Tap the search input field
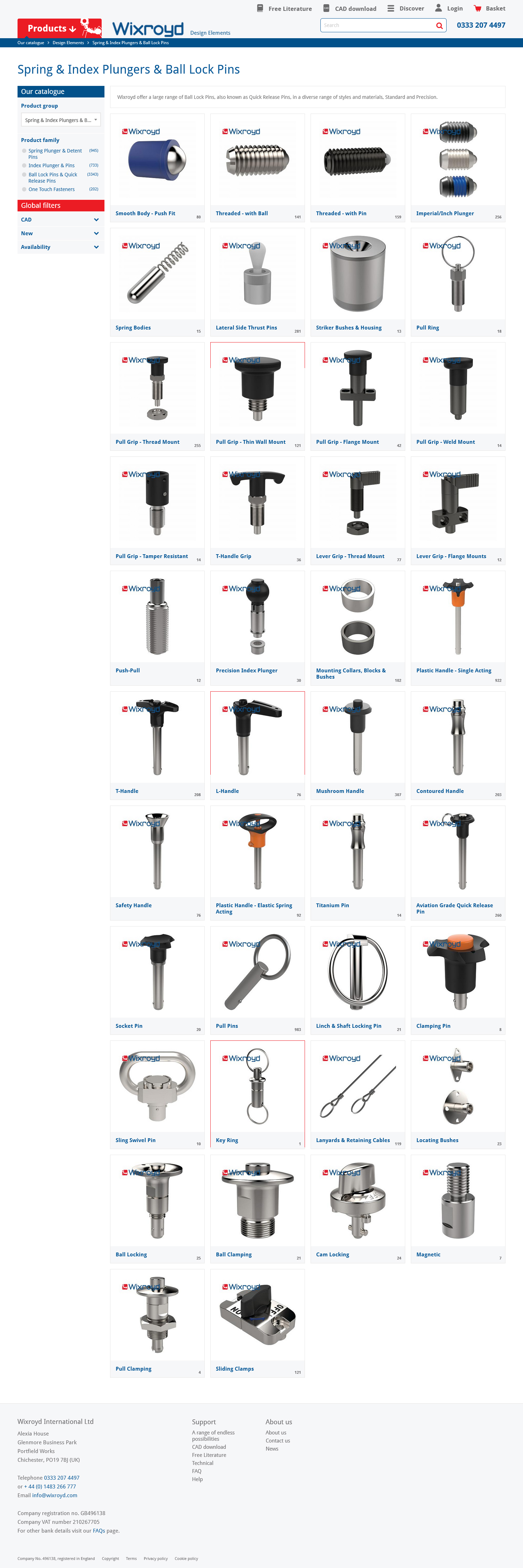 376,26
